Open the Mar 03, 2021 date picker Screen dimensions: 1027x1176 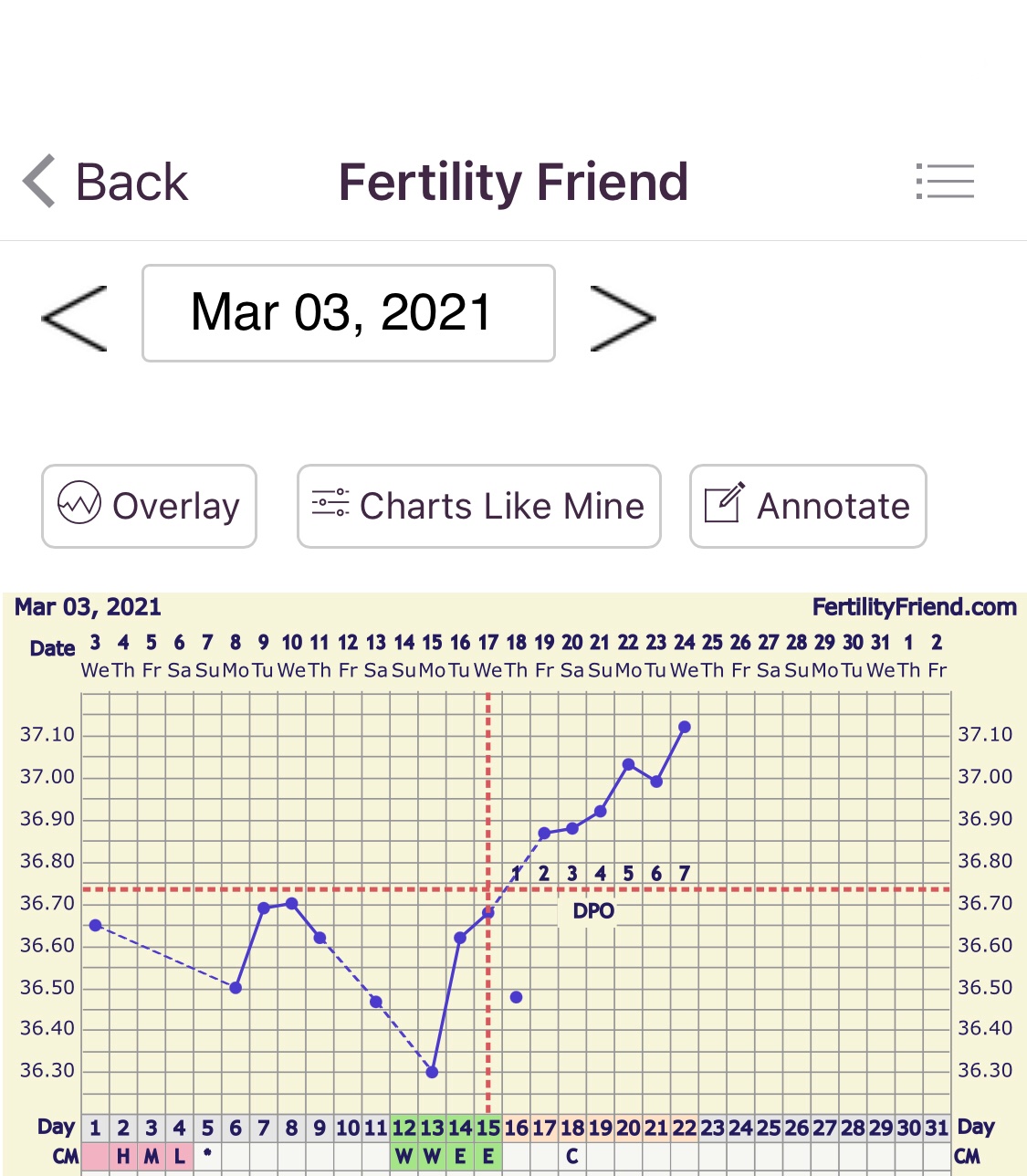click(x=348, y=313)
